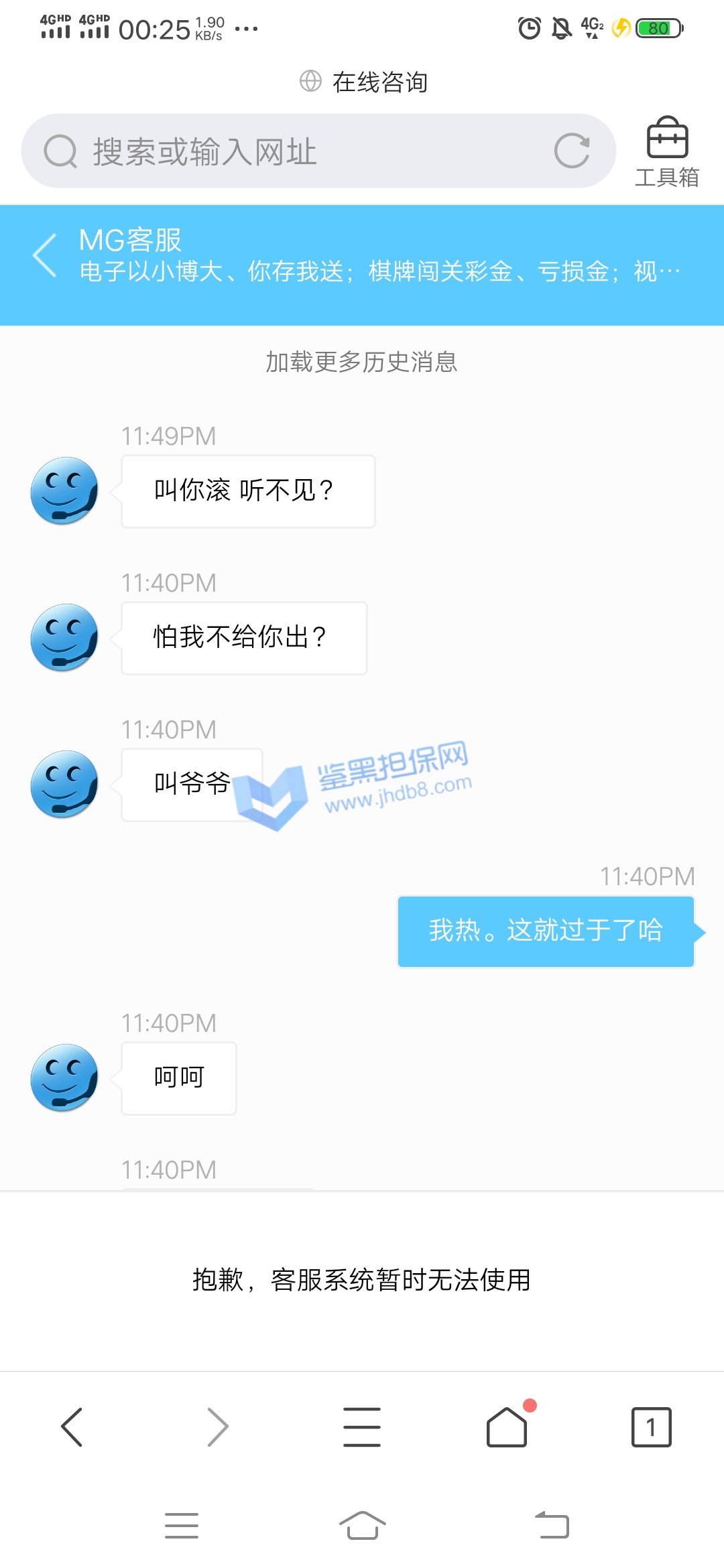Go back from the MG客服 chat header
Viewport: 724px width, 1568px height.
tap(46, 255)
